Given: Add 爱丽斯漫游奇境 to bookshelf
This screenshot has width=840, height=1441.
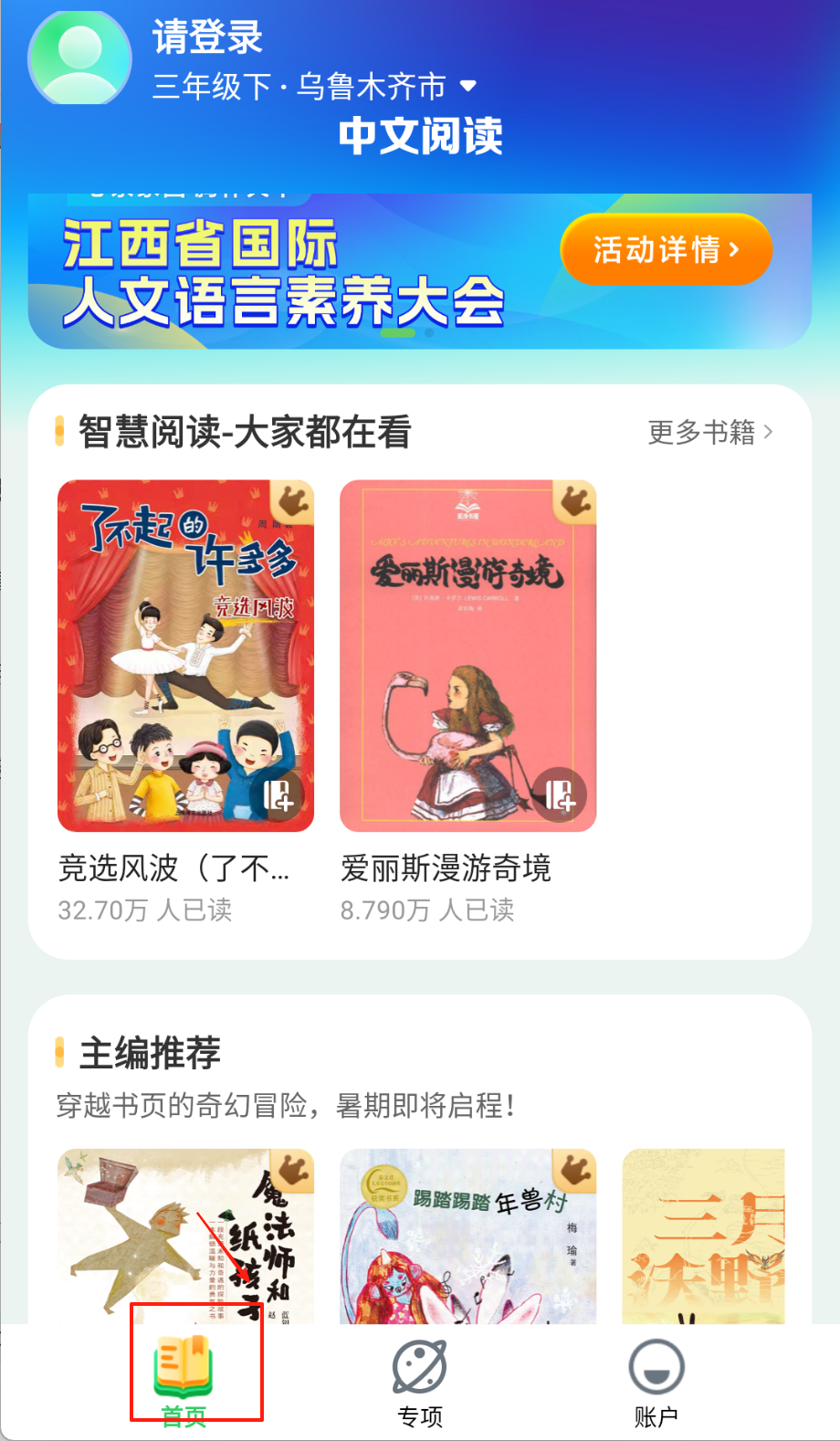Looking at the screenshot, I should (560, 794).
